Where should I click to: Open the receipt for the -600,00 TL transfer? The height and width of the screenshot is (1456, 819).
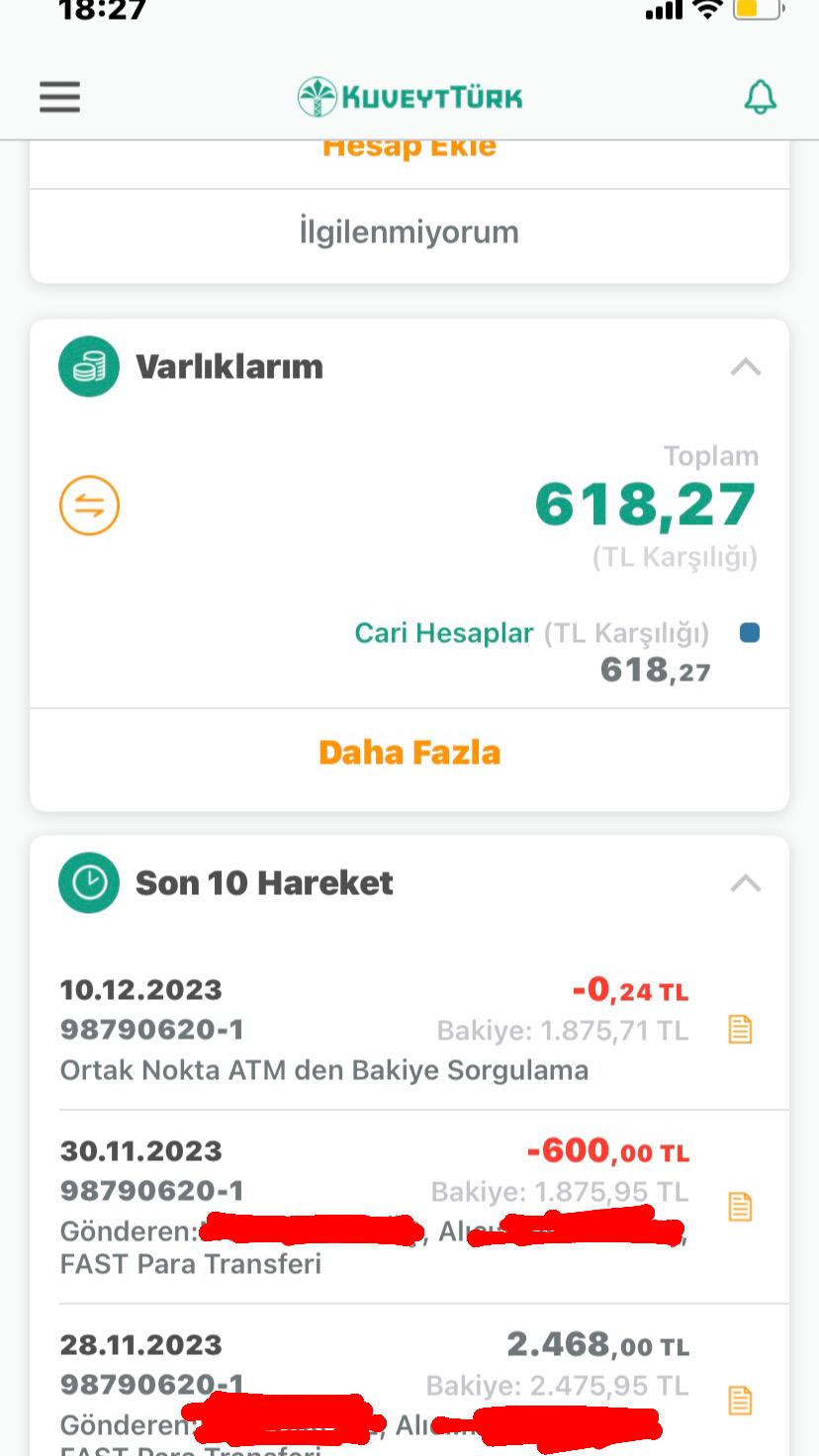[x=740, y=1206]
